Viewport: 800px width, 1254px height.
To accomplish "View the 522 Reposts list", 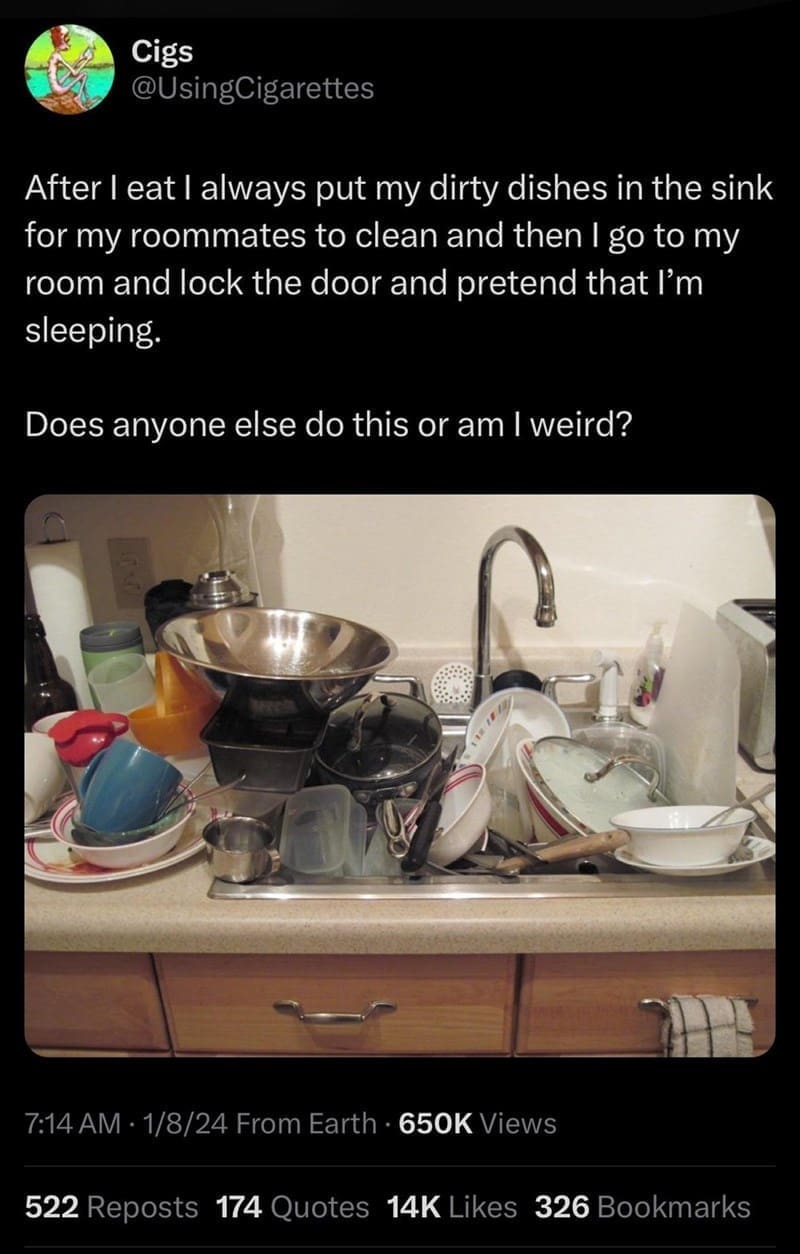I will pos(110,1206).
